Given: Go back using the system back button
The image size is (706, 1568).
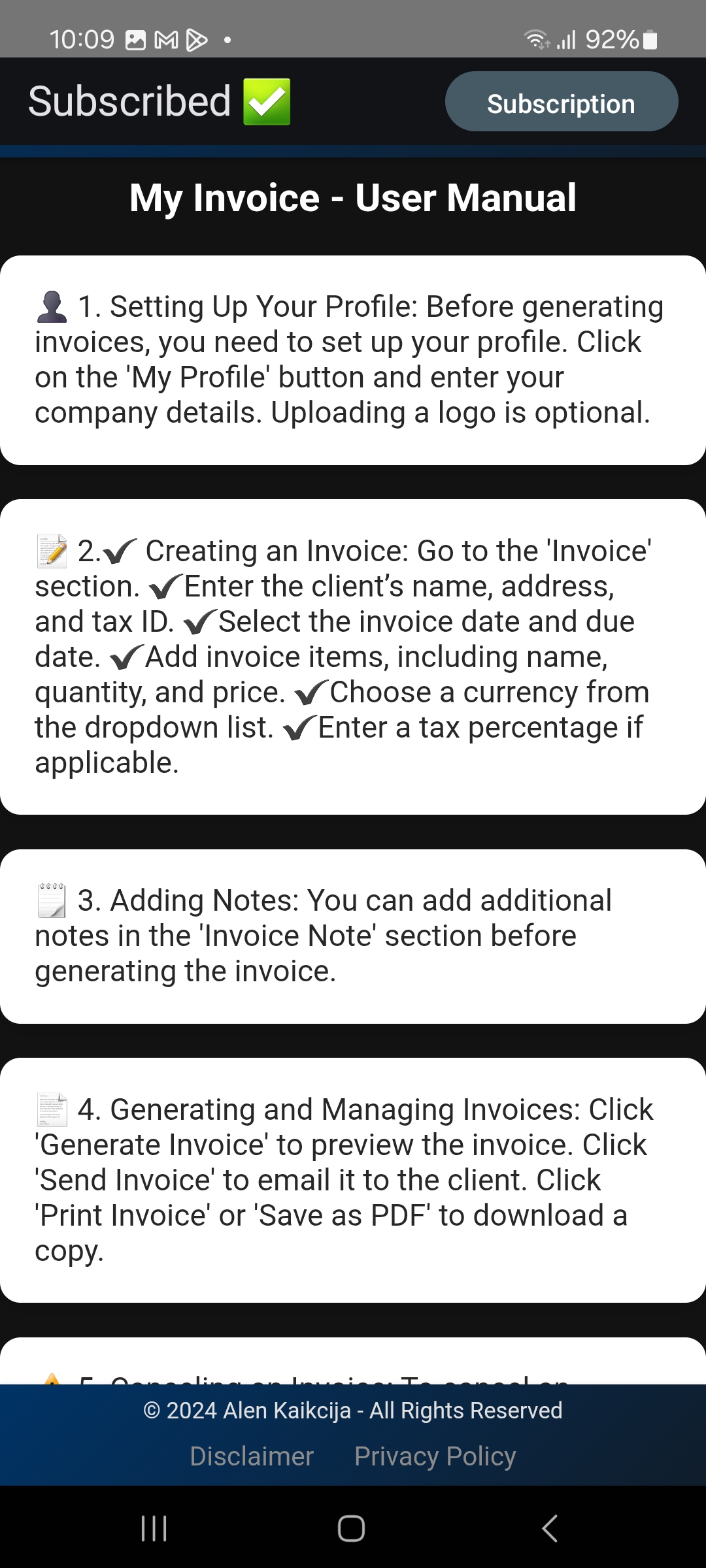Looking at the screenshot, I should (550, 1528).
